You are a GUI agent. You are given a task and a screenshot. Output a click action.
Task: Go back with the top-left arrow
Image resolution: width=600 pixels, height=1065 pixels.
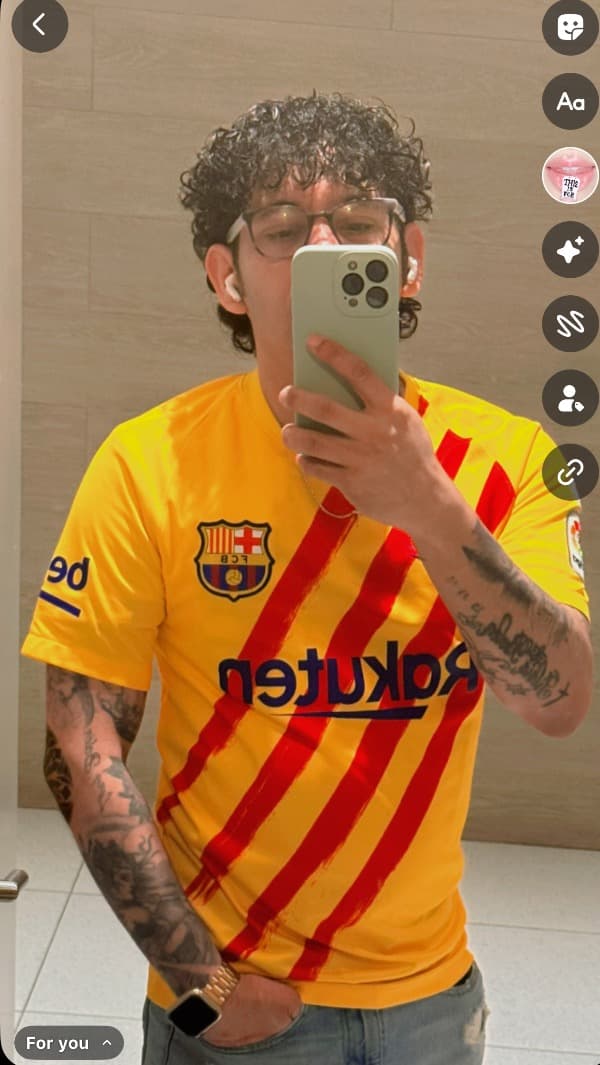[x=39, y=25]
